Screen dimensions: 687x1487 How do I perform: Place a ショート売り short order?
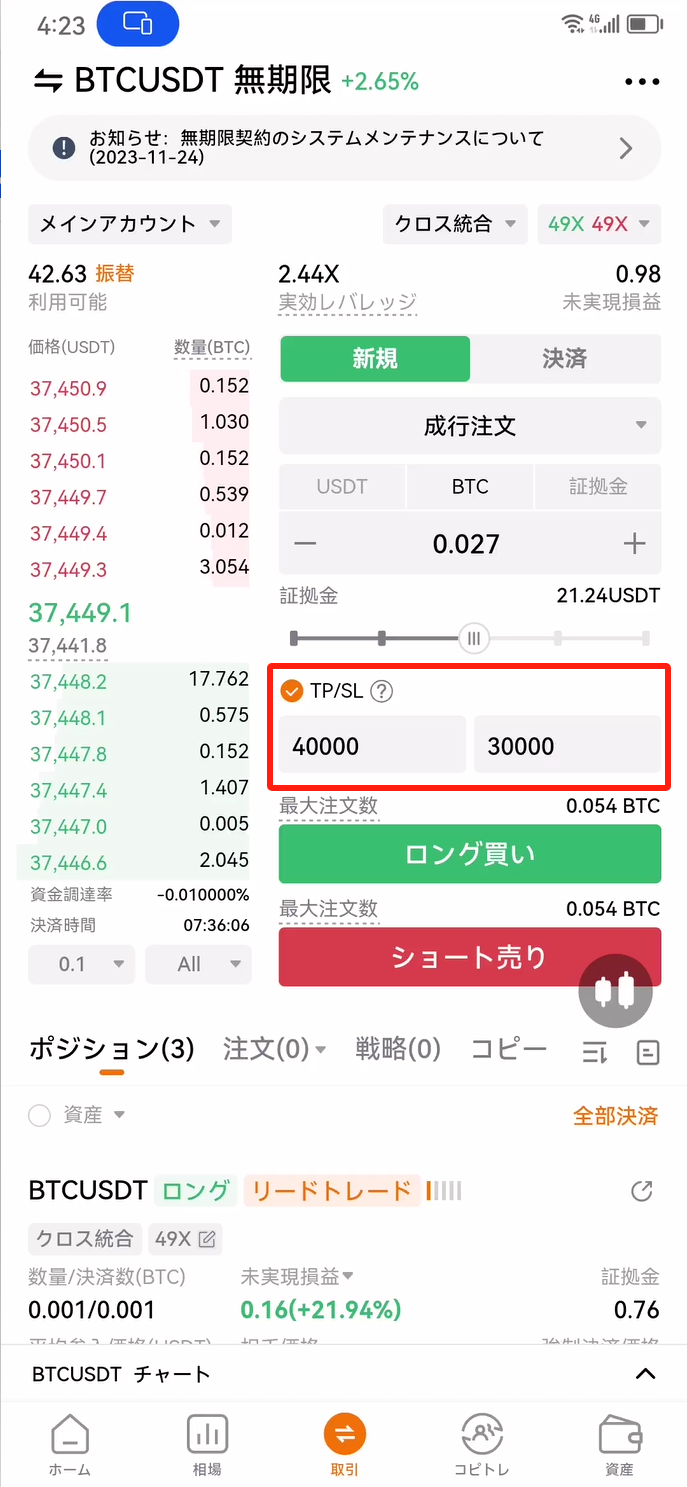470,957
